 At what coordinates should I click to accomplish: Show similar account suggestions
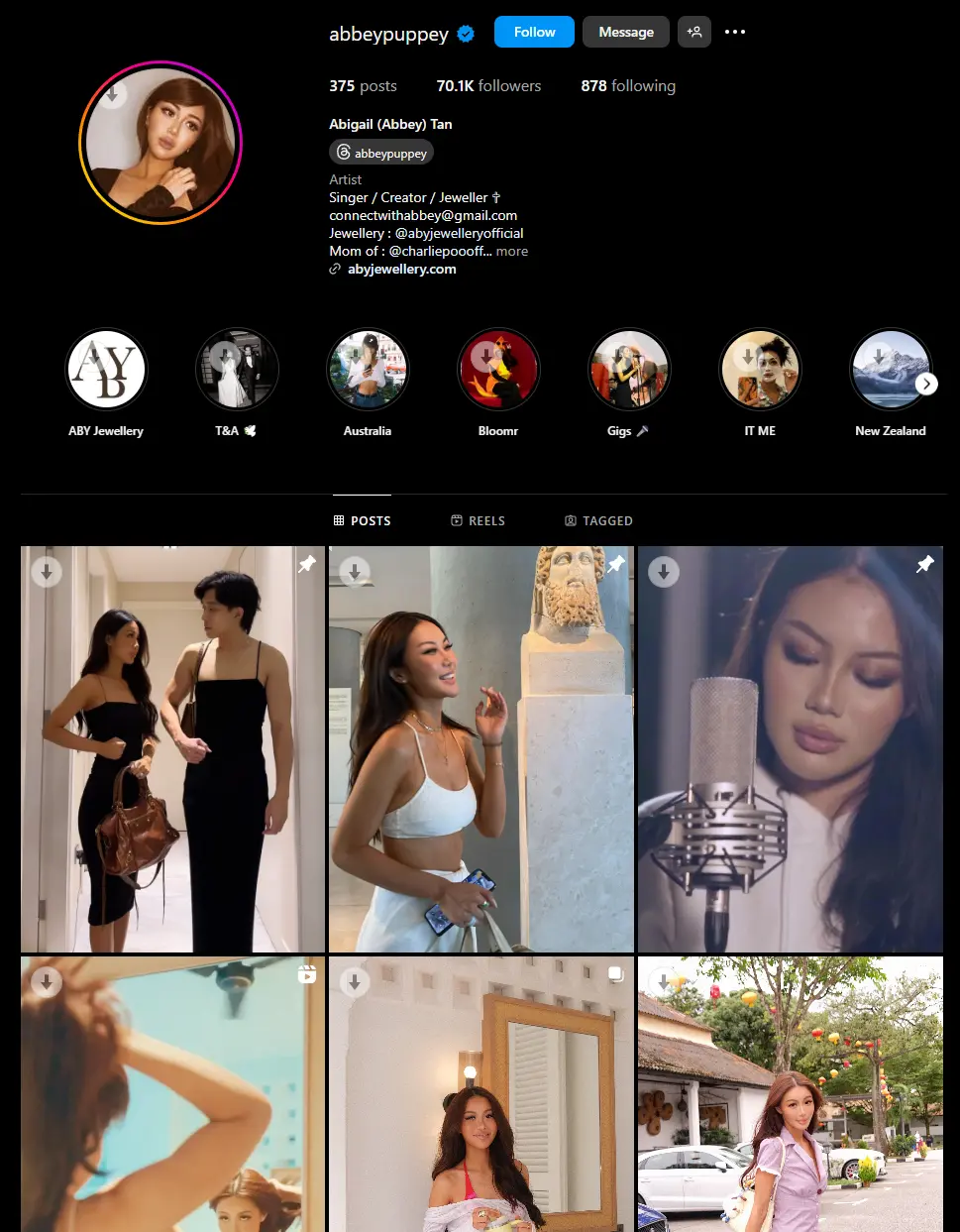point(694,33)
